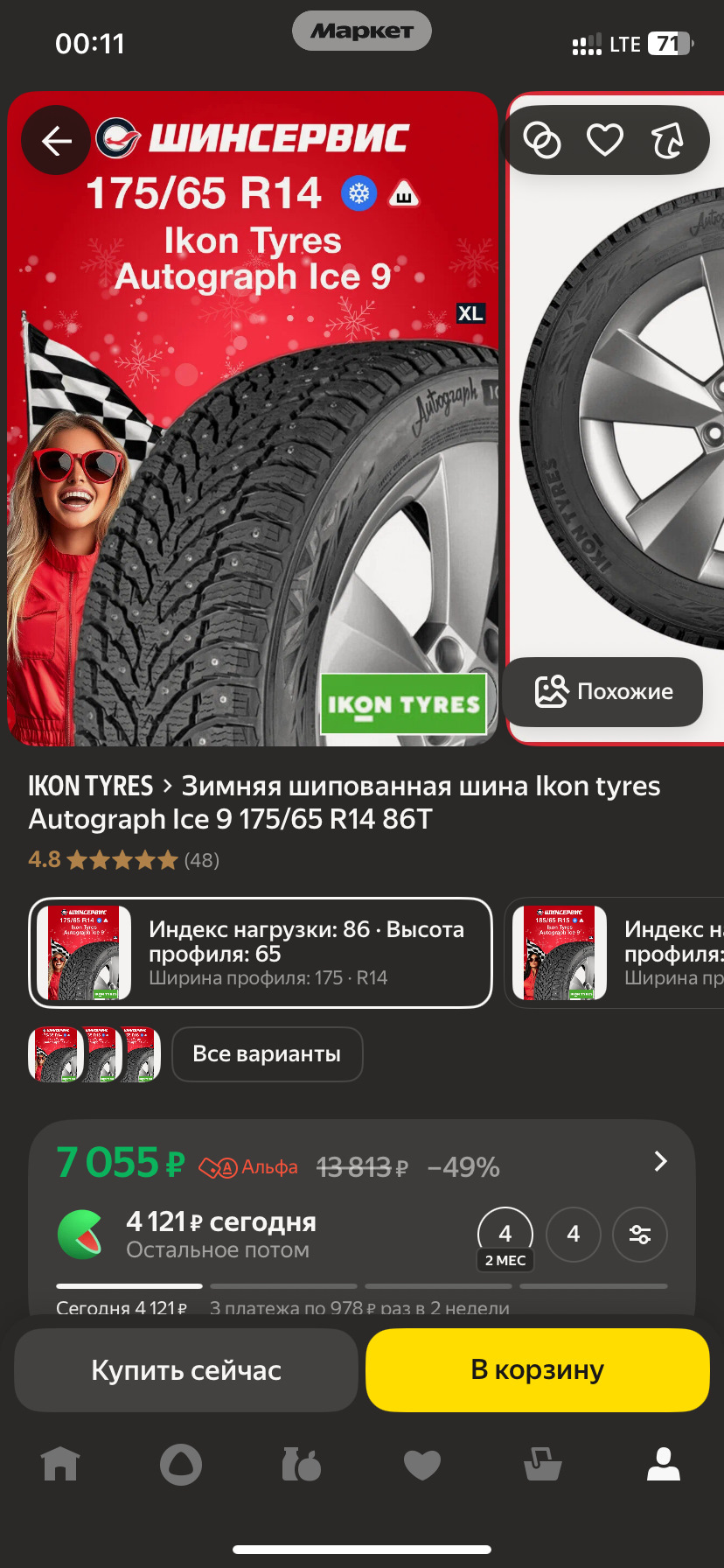Screen dimensions: 724x1568
Task: Choose the 4 payments over 2 МЕС option
Action: pos(505,1235)
